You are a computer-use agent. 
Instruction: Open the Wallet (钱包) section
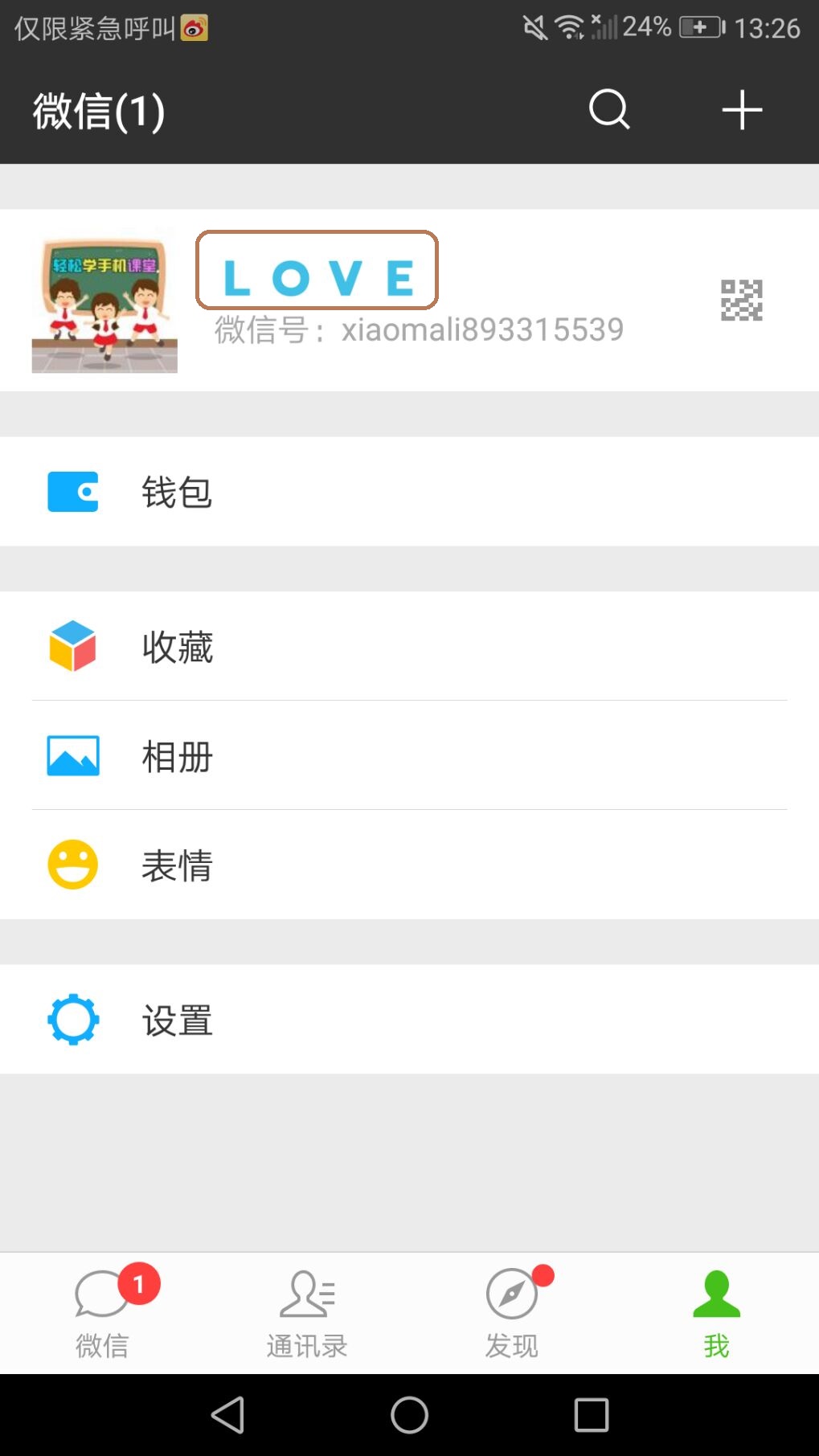(175, 492)
